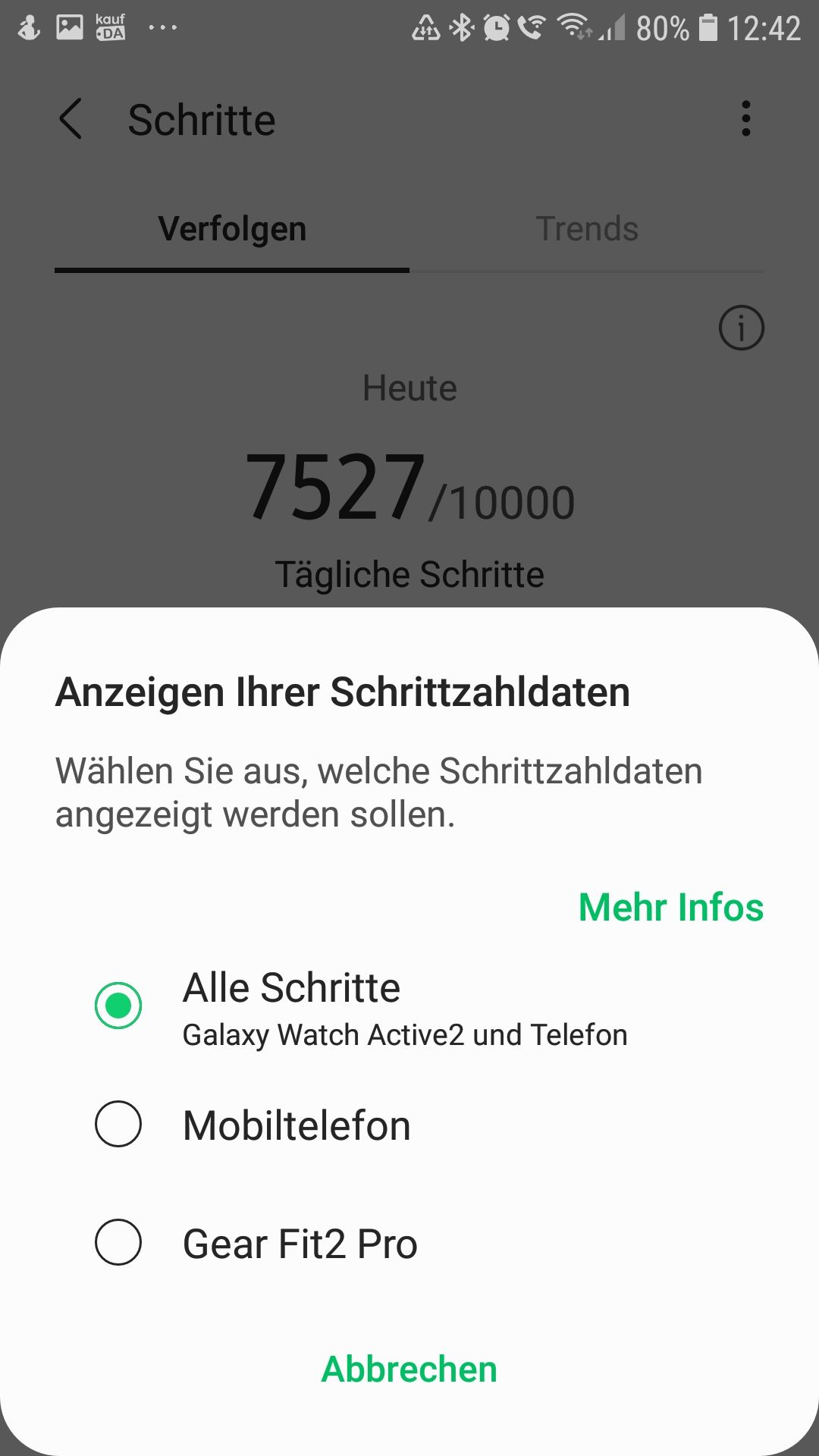Choose Mobiltelefon as step source

coord(118,1124)
